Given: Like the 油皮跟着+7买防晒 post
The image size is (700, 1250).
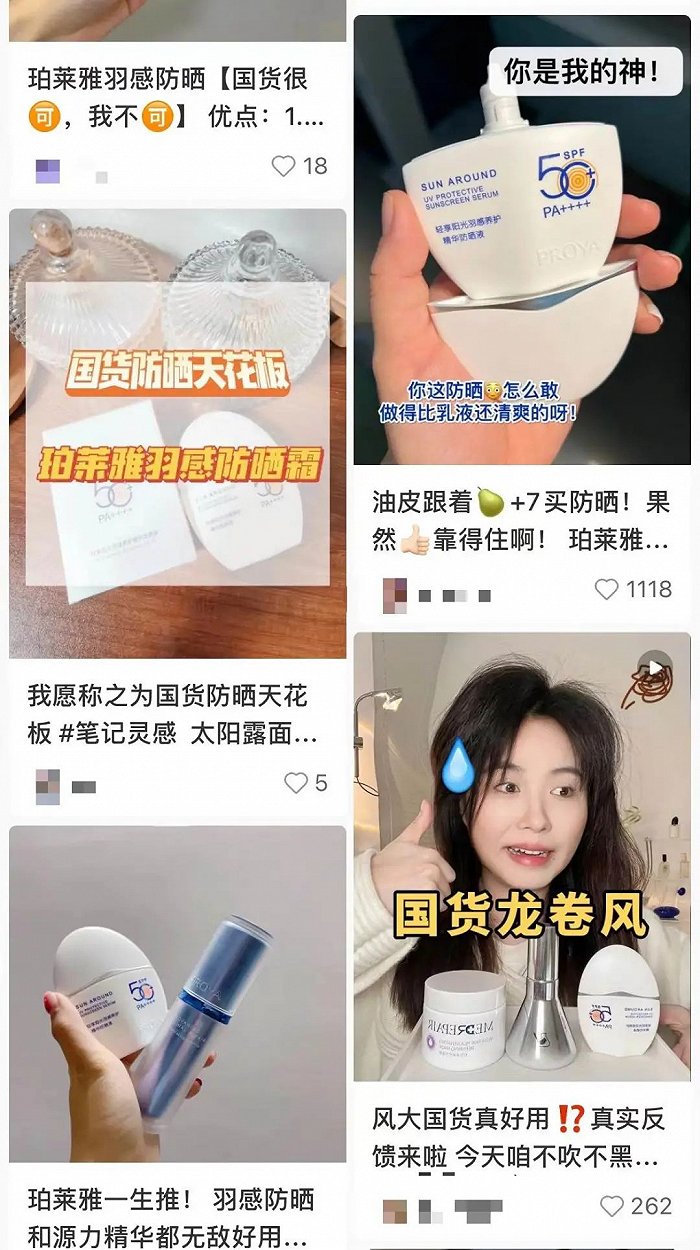Looking at the screenshot, I should (607, 590).
